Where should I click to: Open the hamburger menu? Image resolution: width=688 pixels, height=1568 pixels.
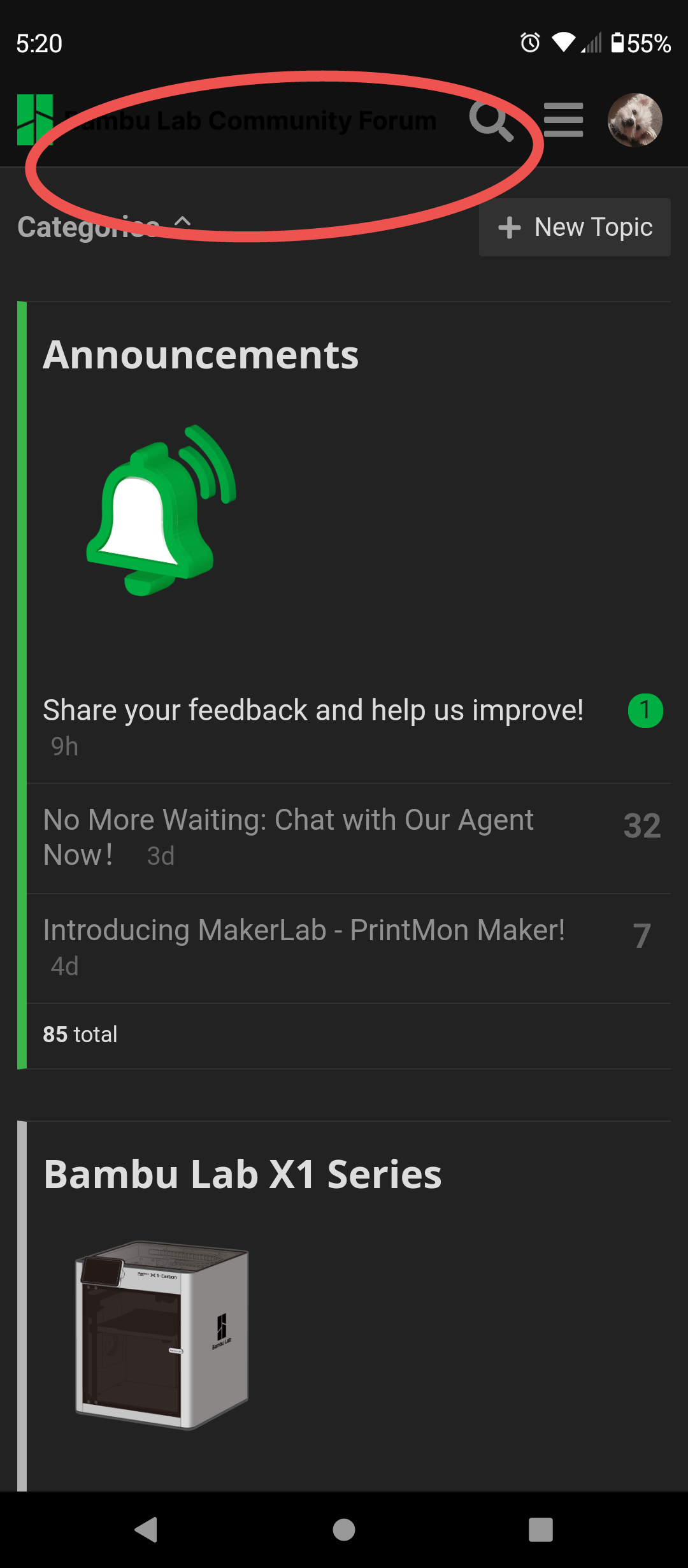[564, 120]
